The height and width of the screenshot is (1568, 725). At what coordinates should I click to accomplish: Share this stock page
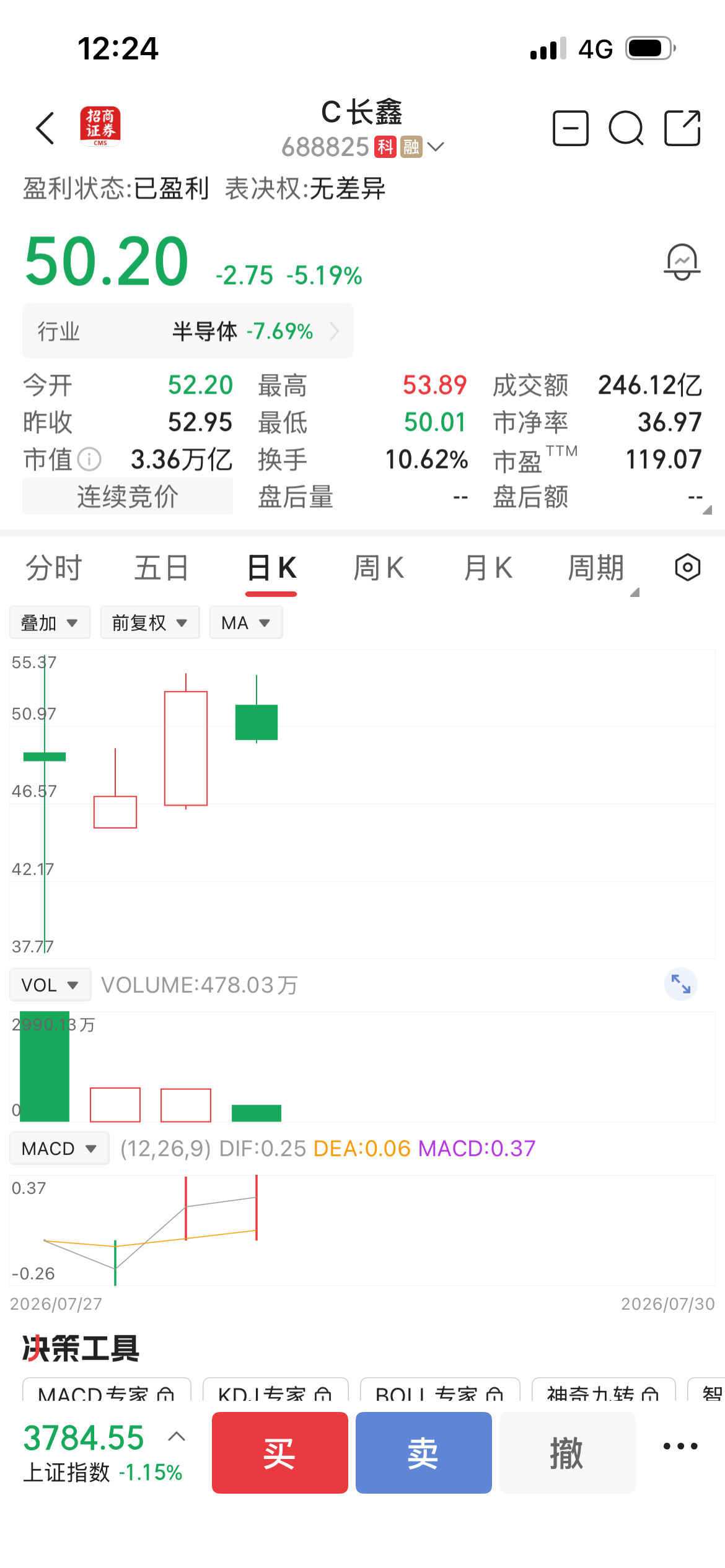682,128
